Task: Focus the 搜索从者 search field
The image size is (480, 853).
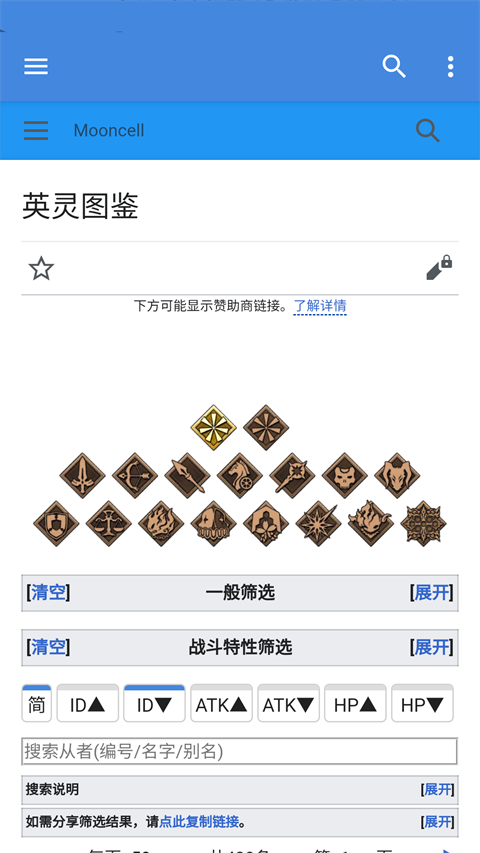Action: click(x=239, y=751)
